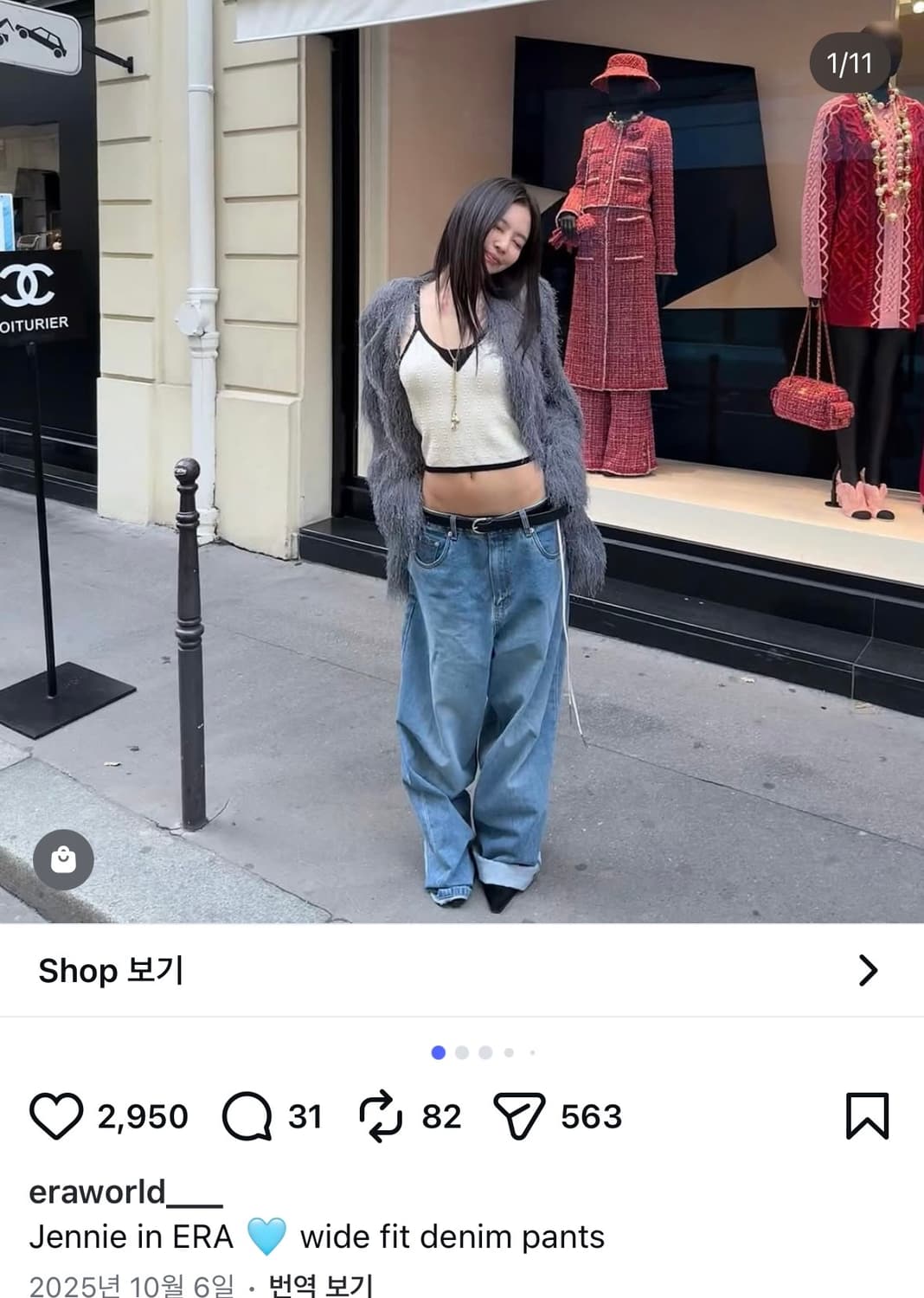This screenshot has width=924, height=1298.
Task: Open the Shop 보기 section
Action: pos(112,971)
